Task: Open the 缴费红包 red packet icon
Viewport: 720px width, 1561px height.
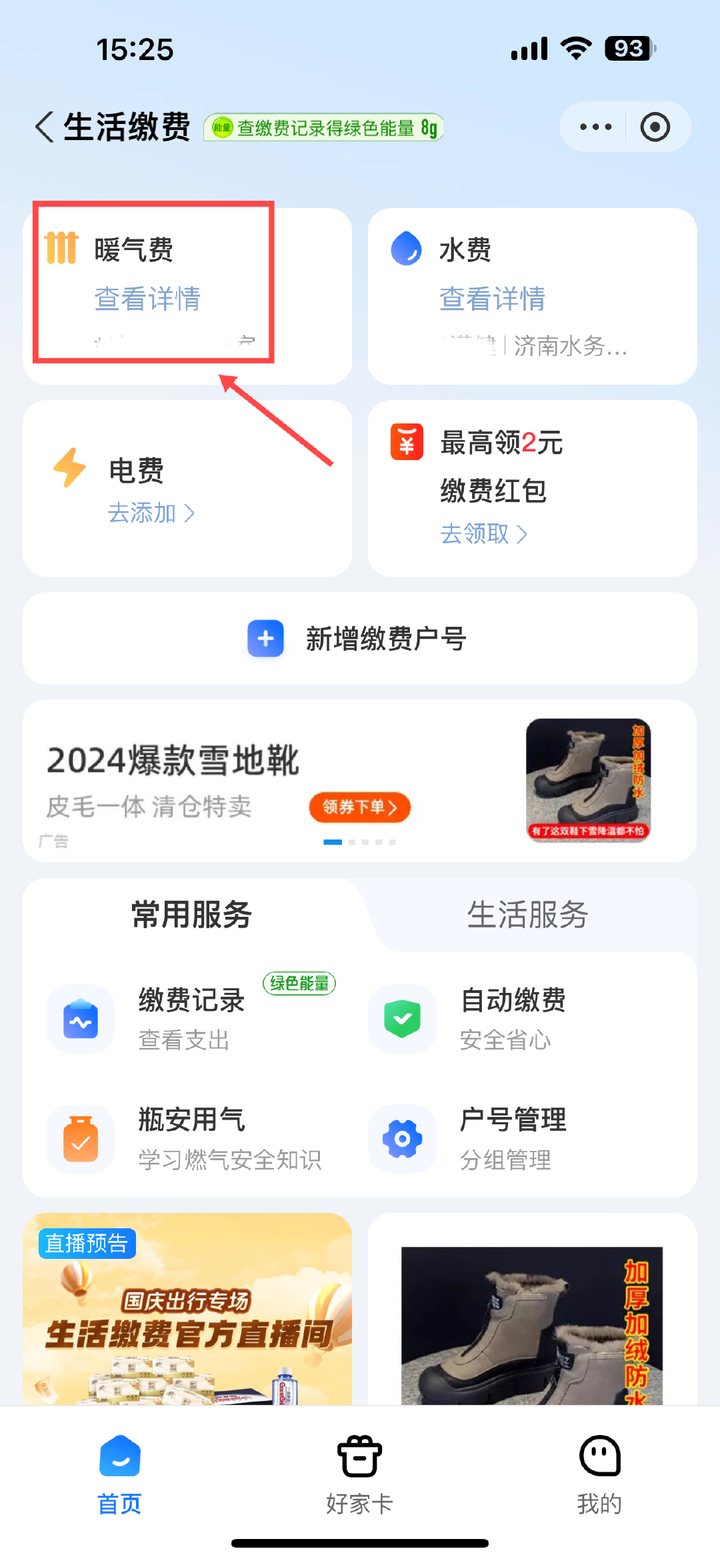Action: pos(405,442)
